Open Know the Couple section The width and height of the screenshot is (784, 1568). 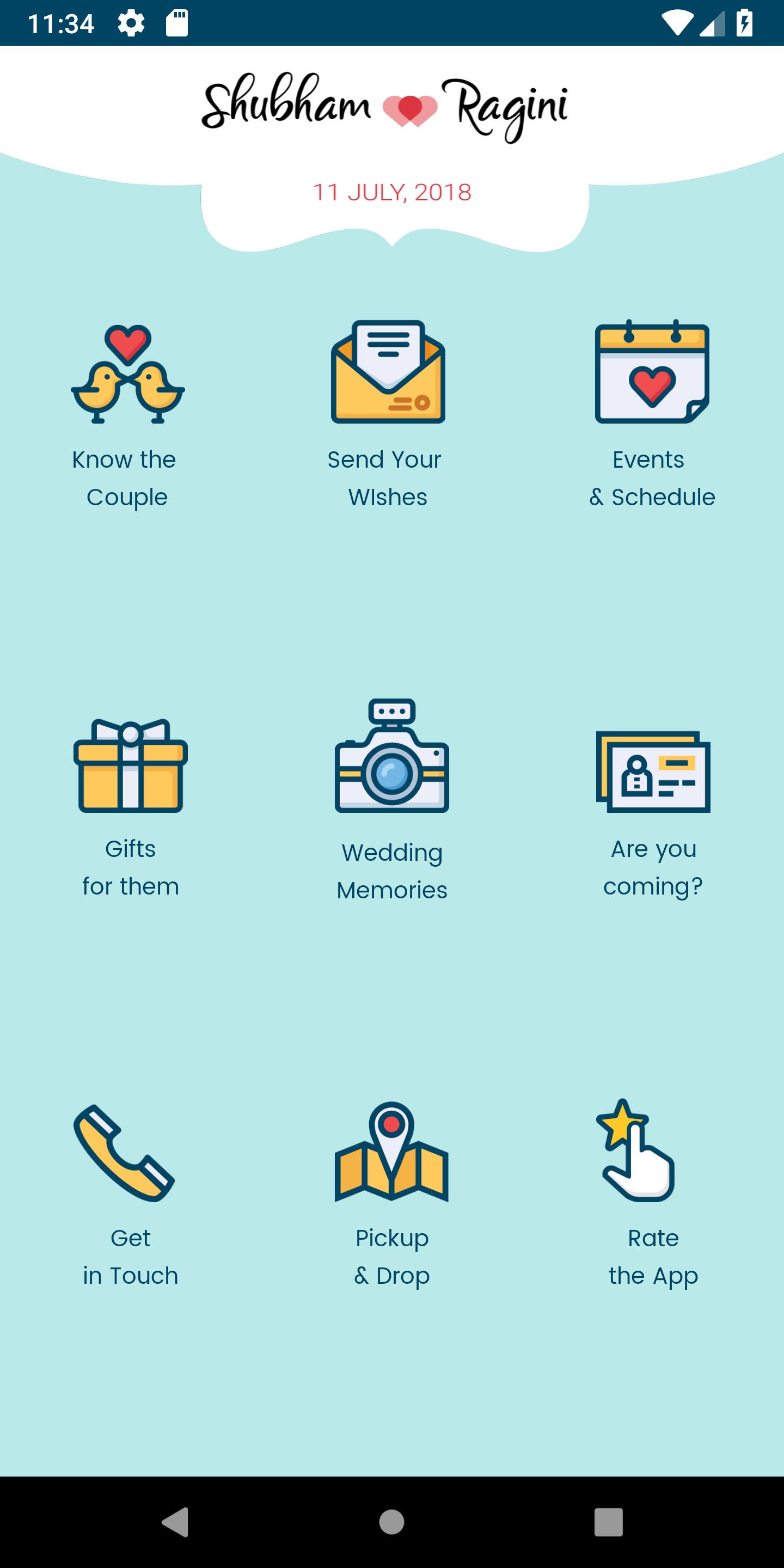[128, 414]
